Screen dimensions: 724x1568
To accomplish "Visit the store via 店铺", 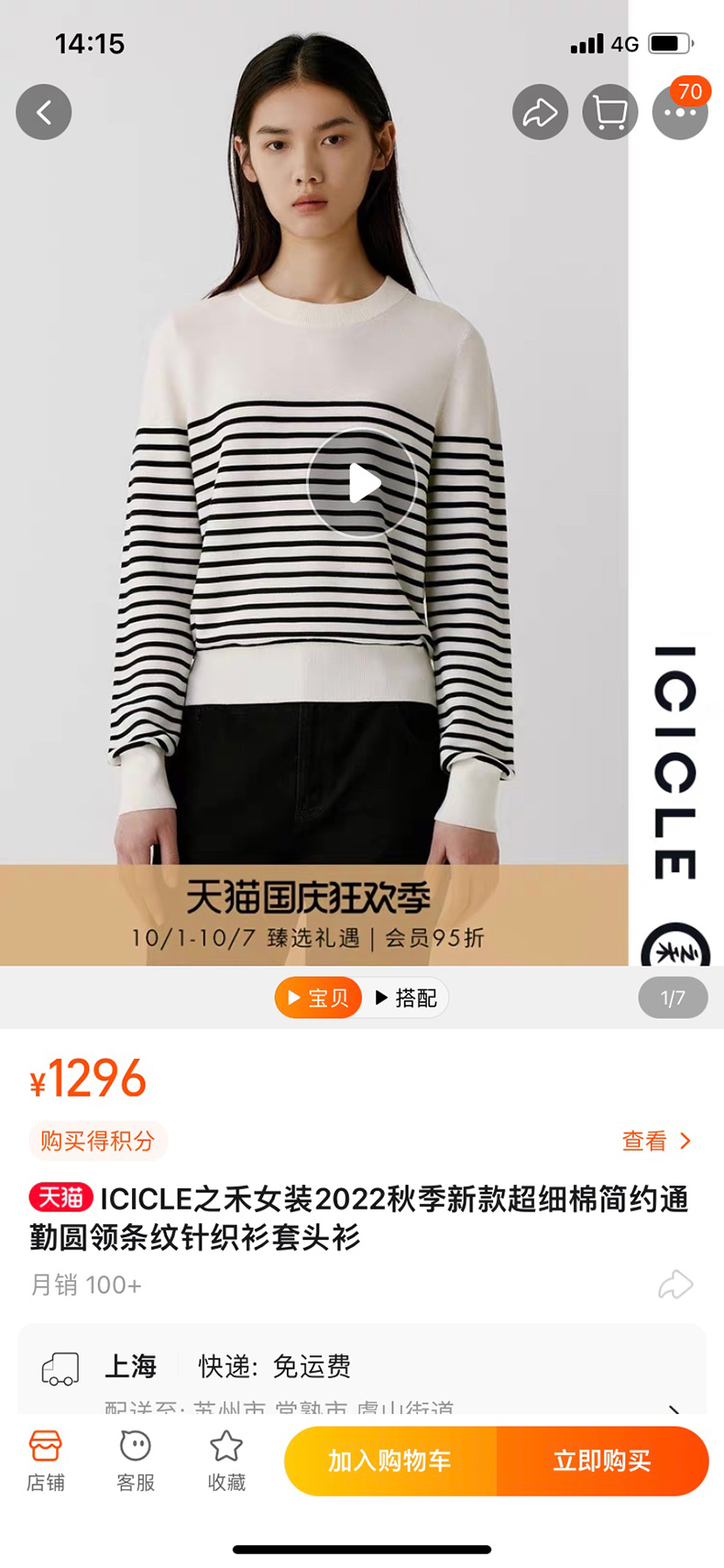I will 45,1460.
